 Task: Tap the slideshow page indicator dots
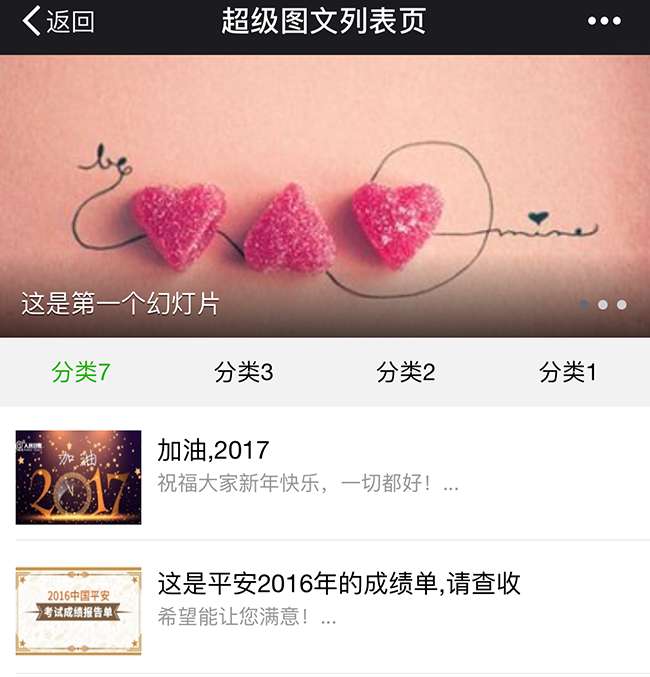603,305
